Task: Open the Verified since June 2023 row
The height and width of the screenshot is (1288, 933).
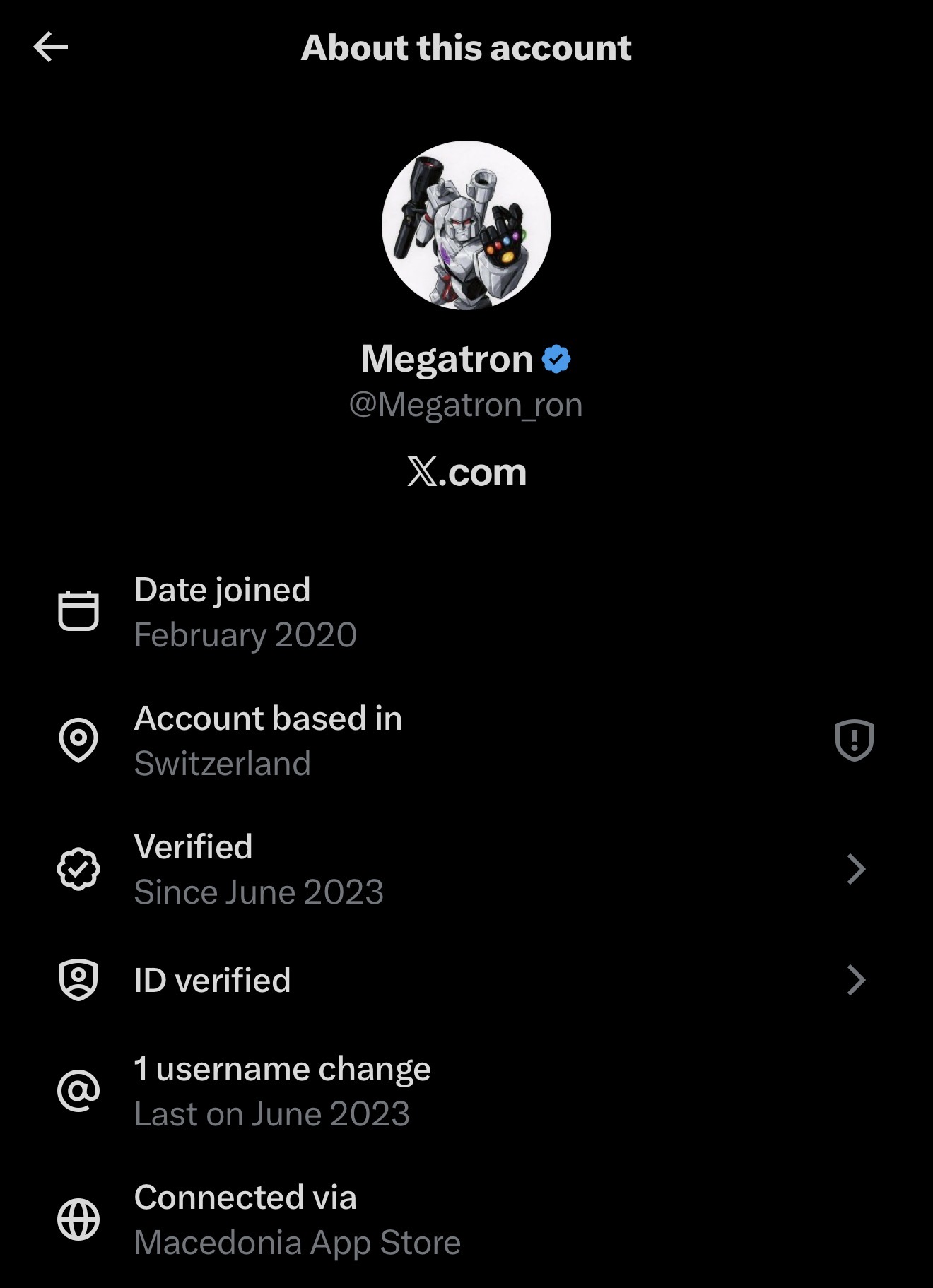Action: 465,869
